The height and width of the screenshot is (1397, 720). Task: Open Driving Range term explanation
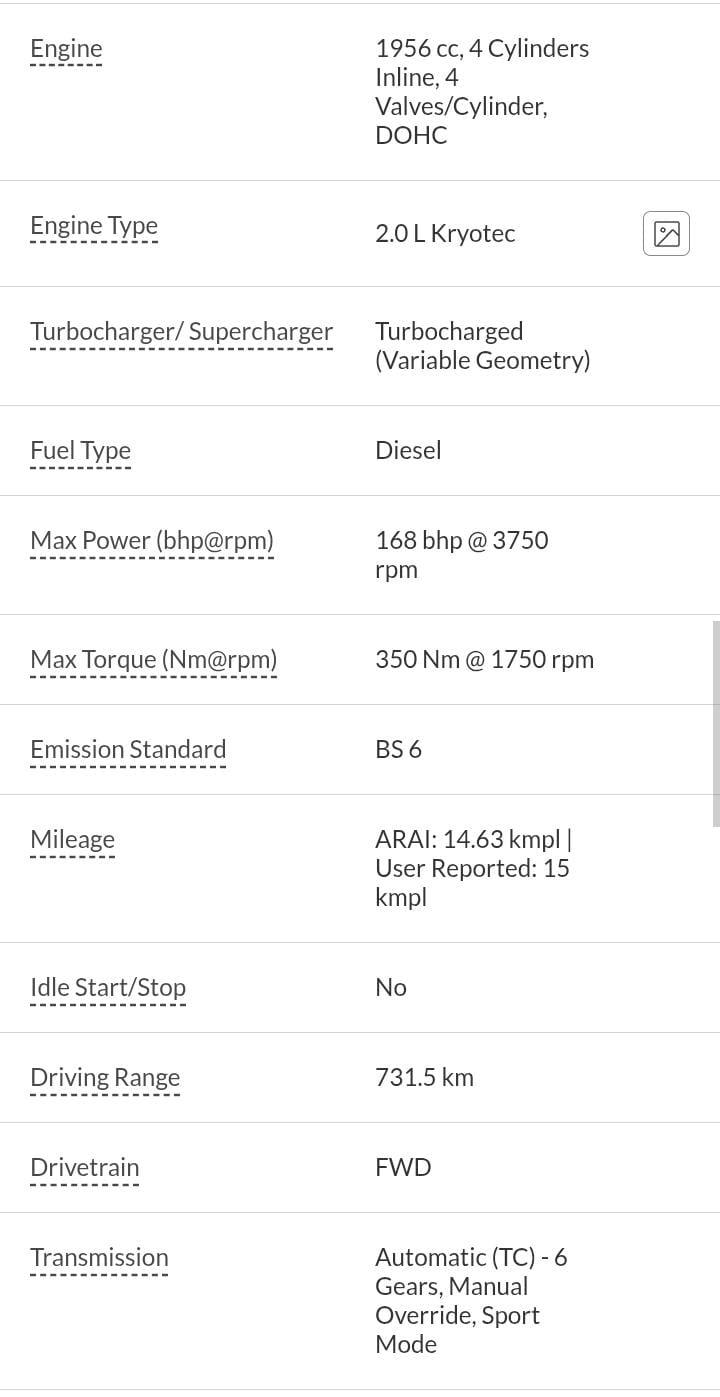105,1078
